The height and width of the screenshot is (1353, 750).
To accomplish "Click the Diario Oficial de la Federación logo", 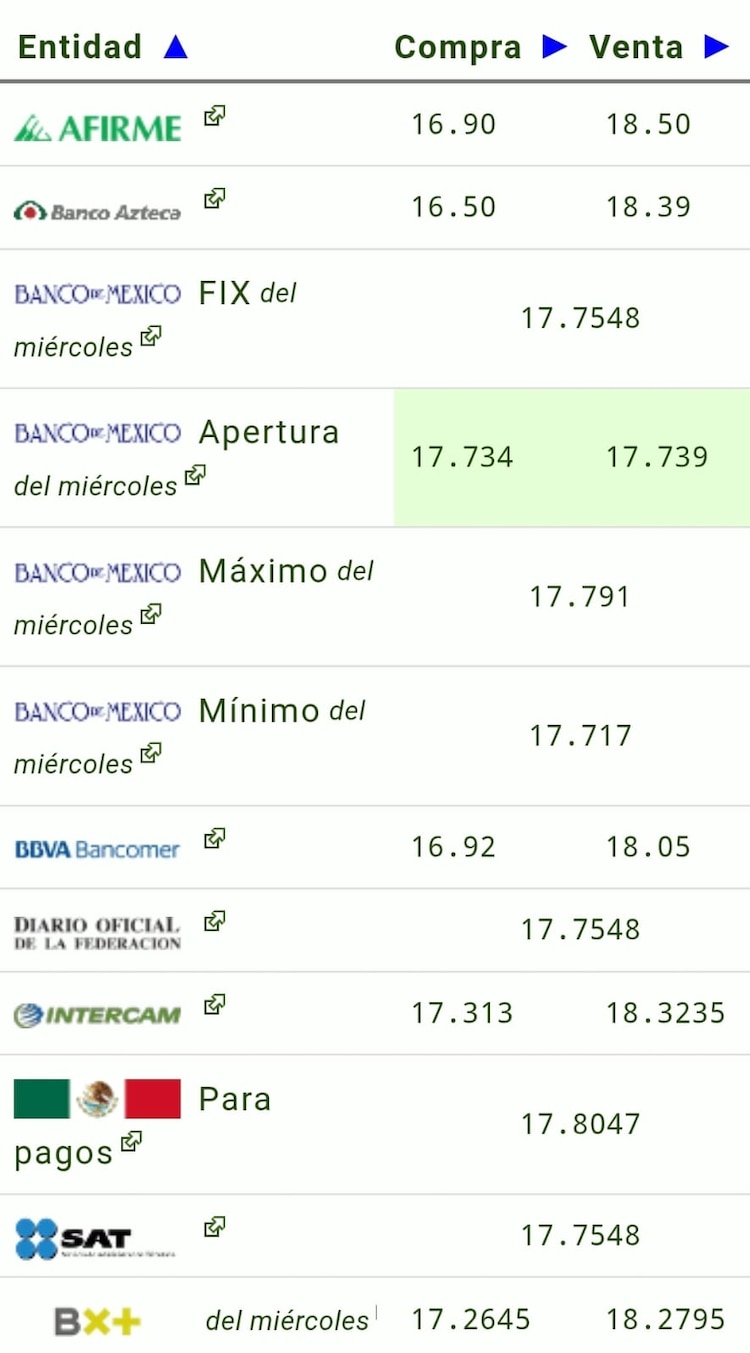I will point(95,929).
